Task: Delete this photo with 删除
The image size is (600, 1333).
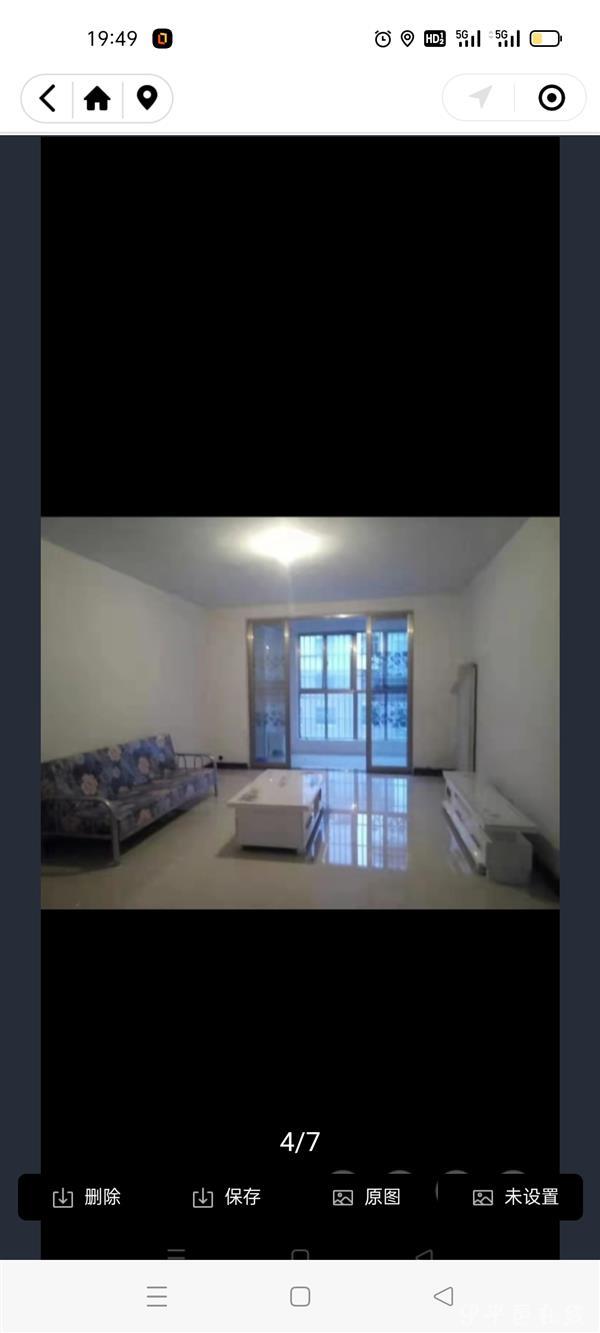Action: pyautogui.click(x=88, y=1197)
